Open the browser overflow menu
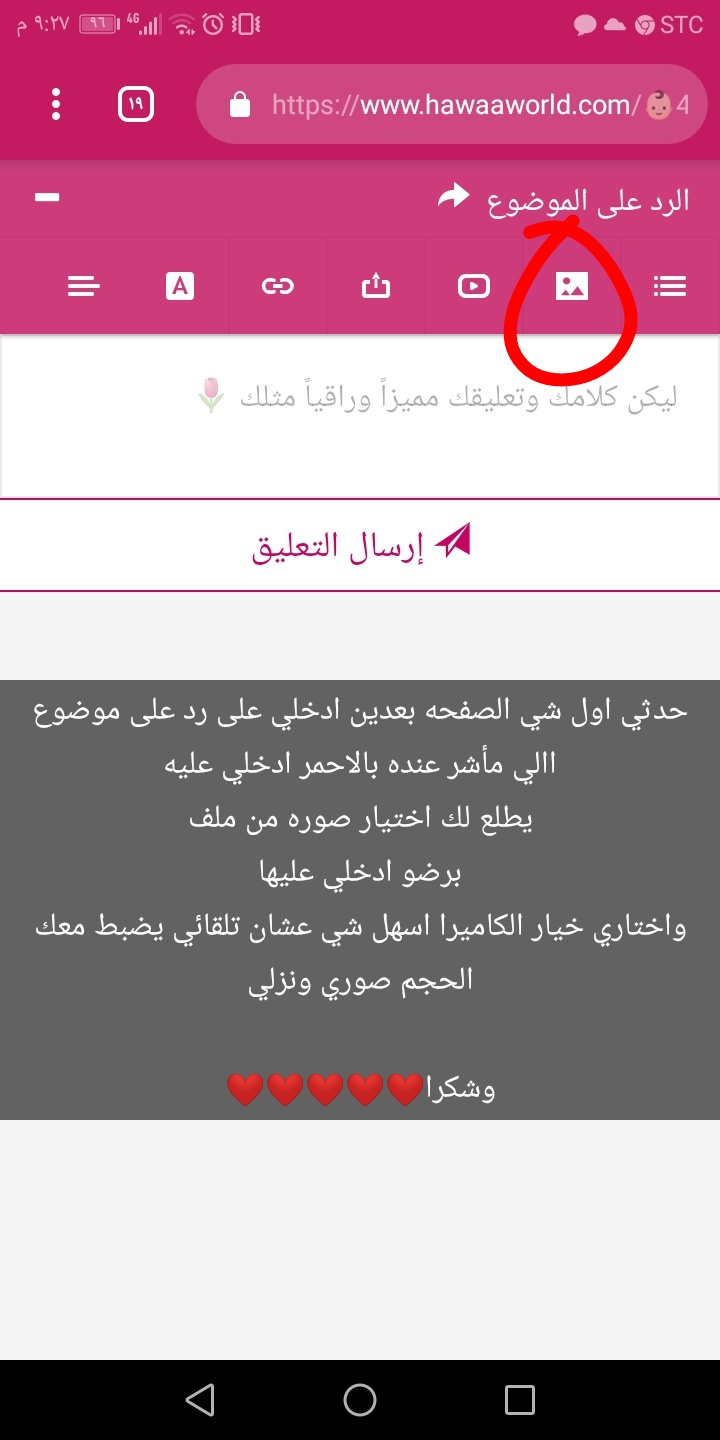This screenshot has width=720, height=1440. [x=56, y=104]
